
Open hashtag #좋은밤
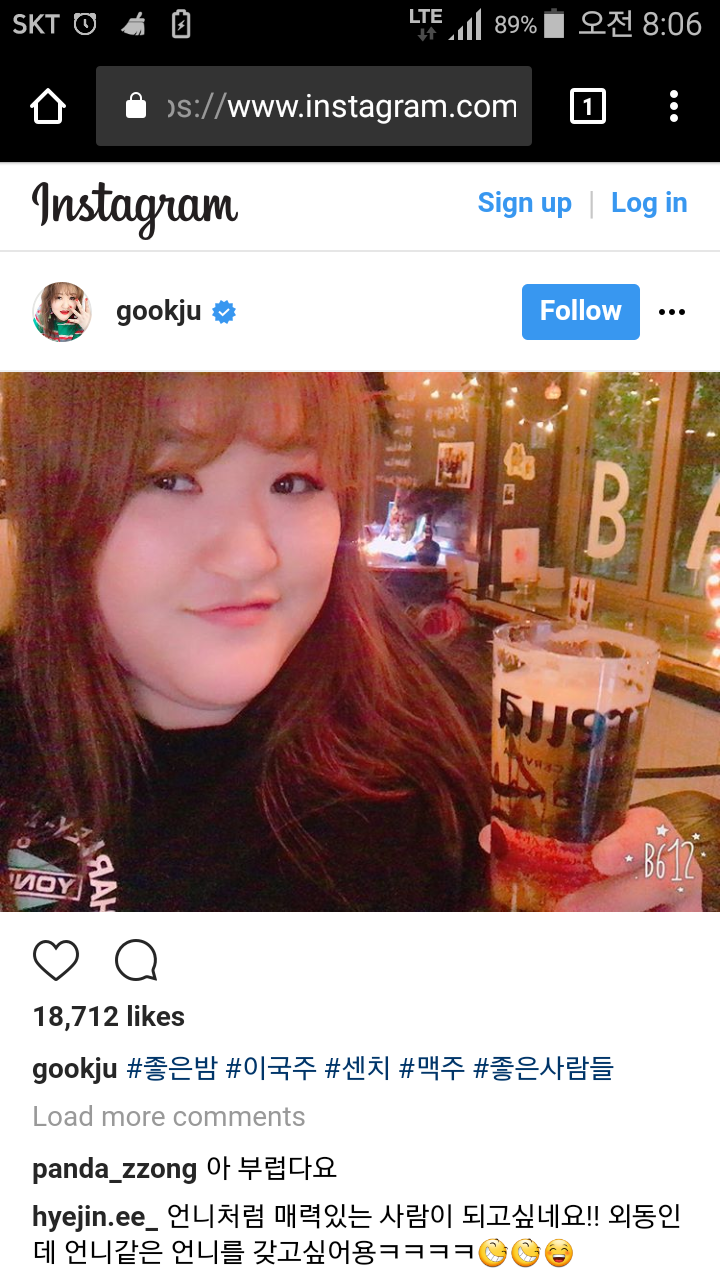pos(172,1069)
